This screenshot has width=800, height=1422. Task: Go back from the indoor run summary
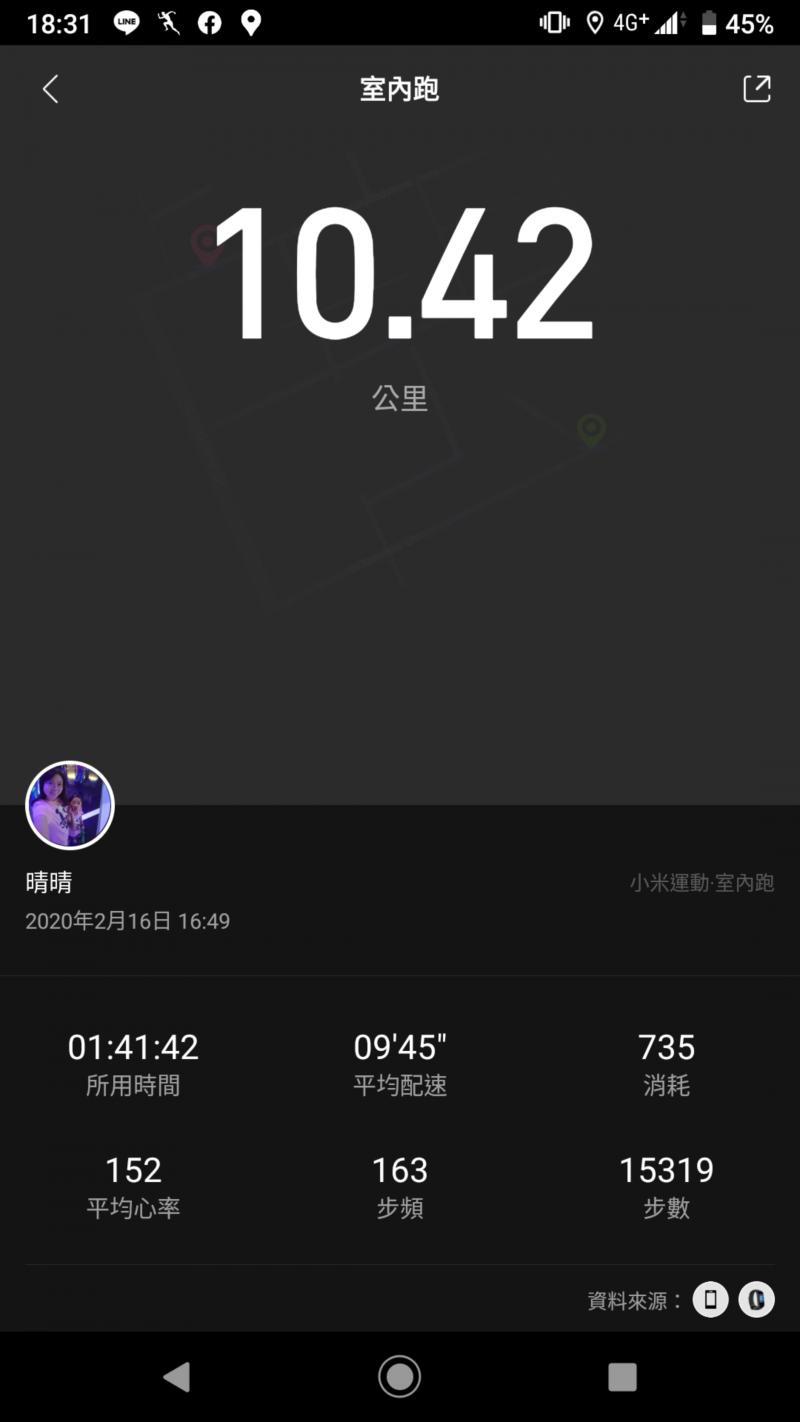(x=50, y=89)
